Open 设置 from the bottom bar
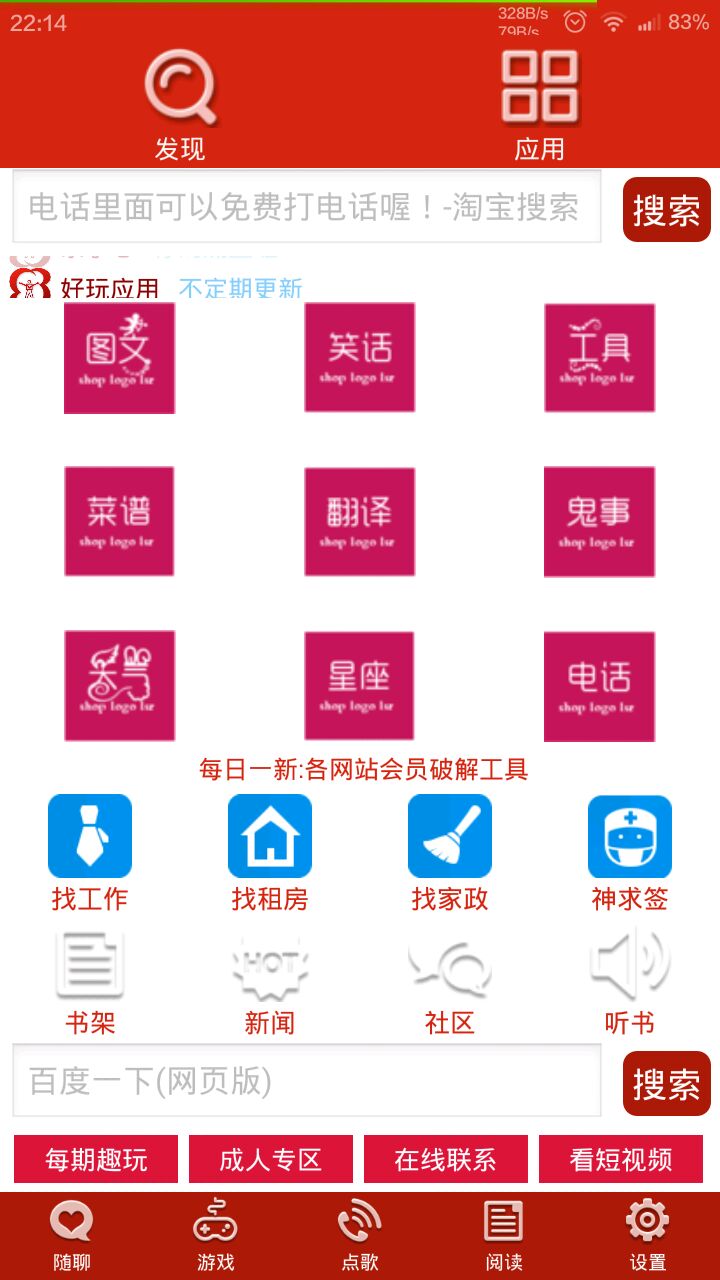Screen dimensions: 720x1280 tap(647, 1235)
